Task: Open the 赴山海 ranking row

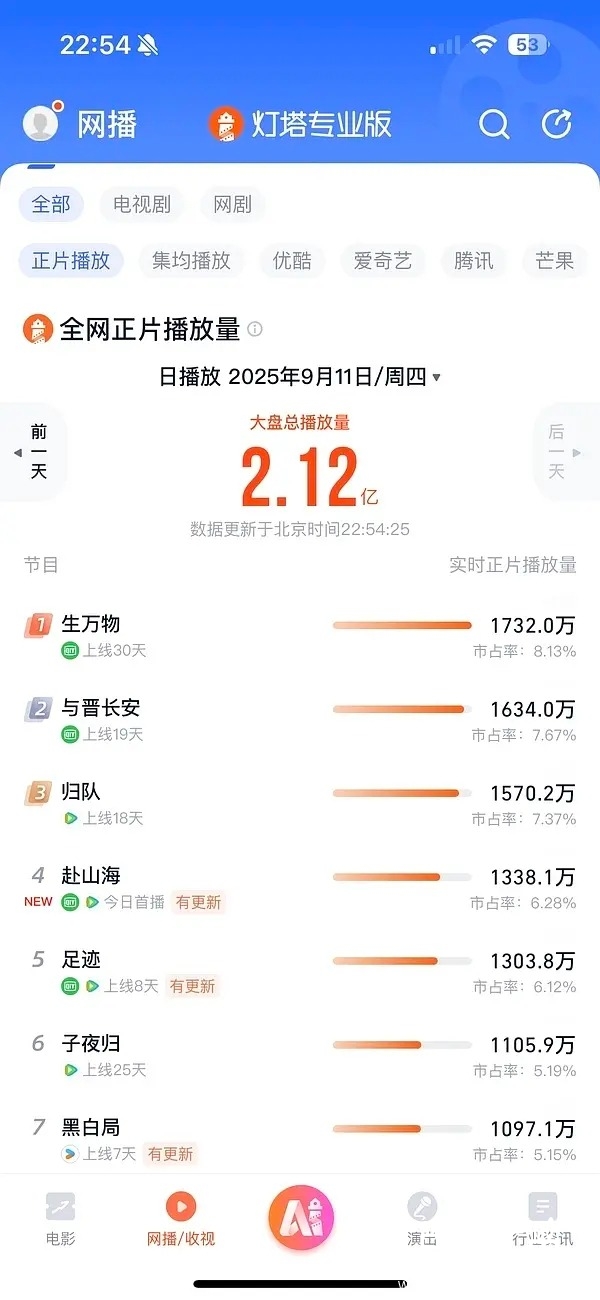Action: click(x=300, y=888)
